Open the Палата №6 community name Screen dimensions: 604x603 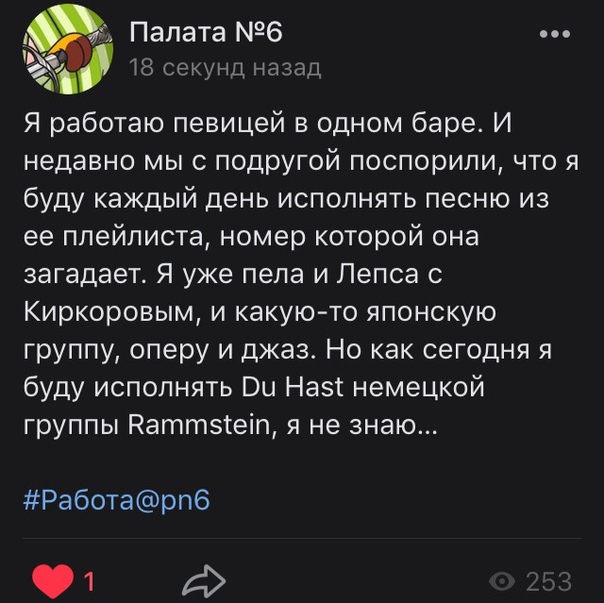pyautogui.click(x=207, y=33)
